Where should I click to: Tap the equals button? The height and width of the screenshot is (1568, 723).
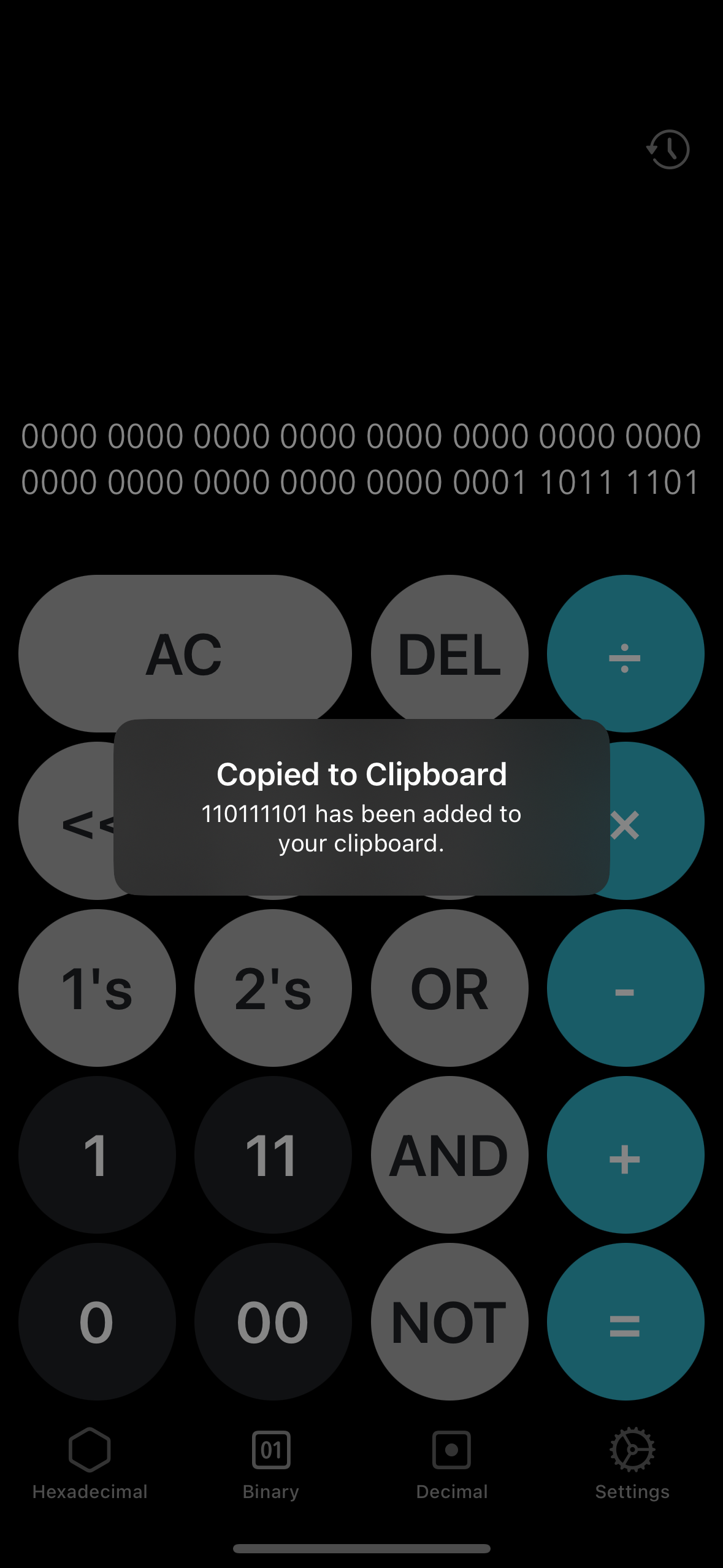click(625, 1321)
